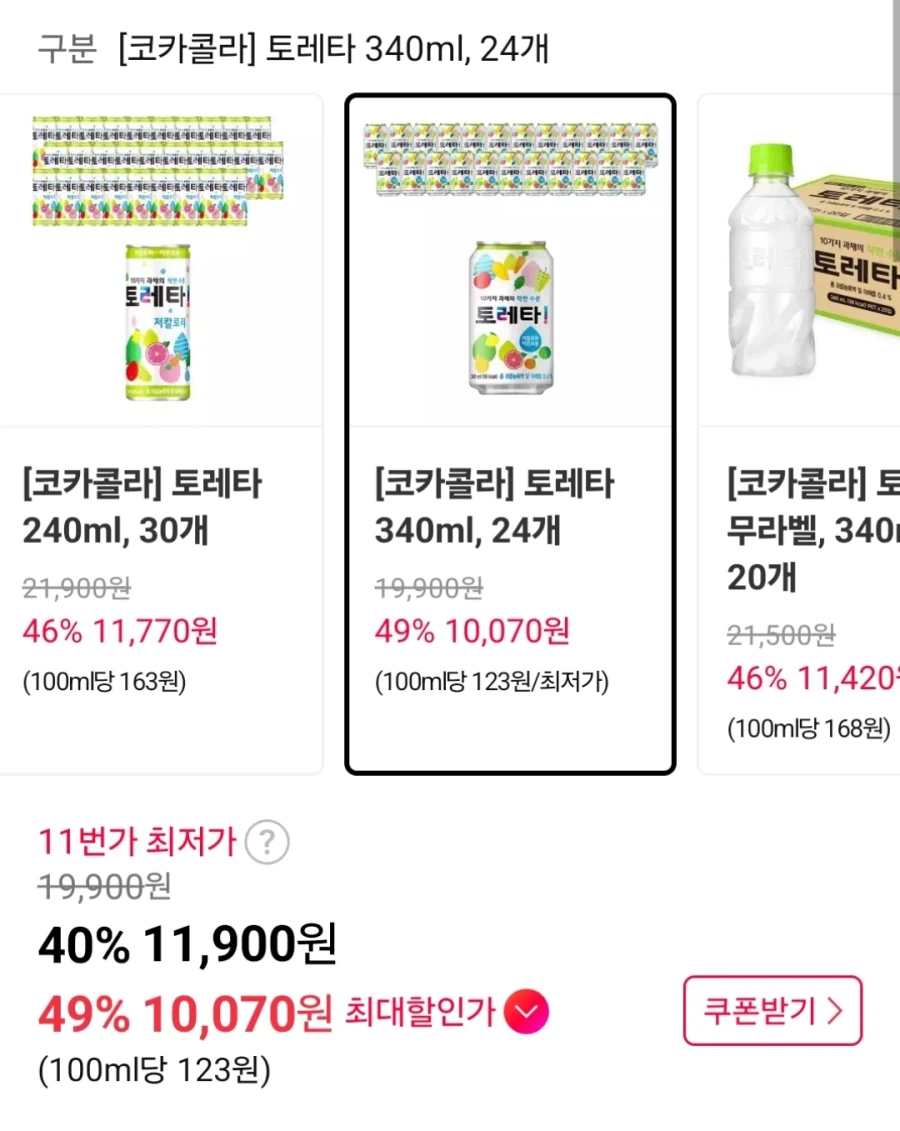
Task: Select the 토레타 240ml, 30개 product card
Action: point(162,430)
